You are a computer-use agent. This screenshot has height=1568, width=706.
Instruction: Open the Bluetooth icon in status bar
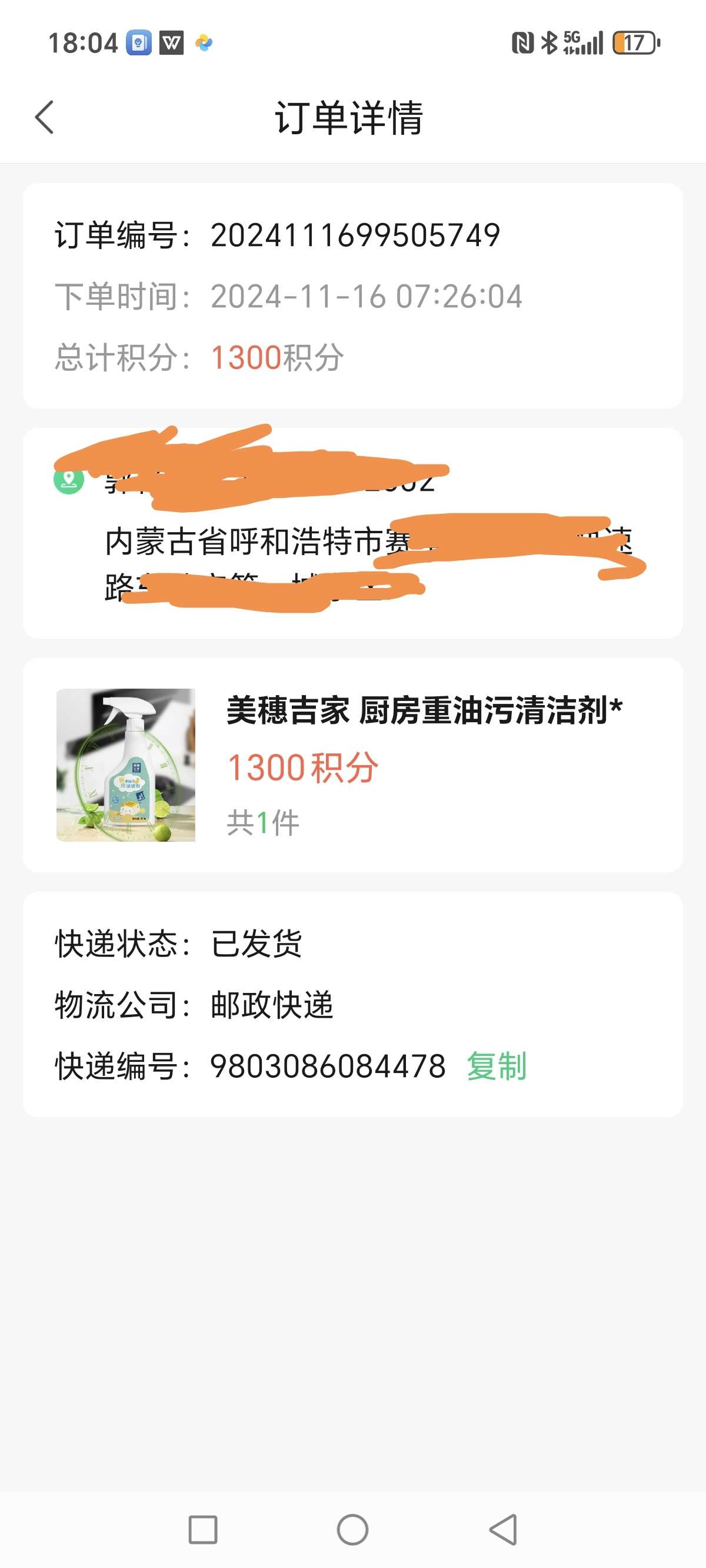click(548, 43)
